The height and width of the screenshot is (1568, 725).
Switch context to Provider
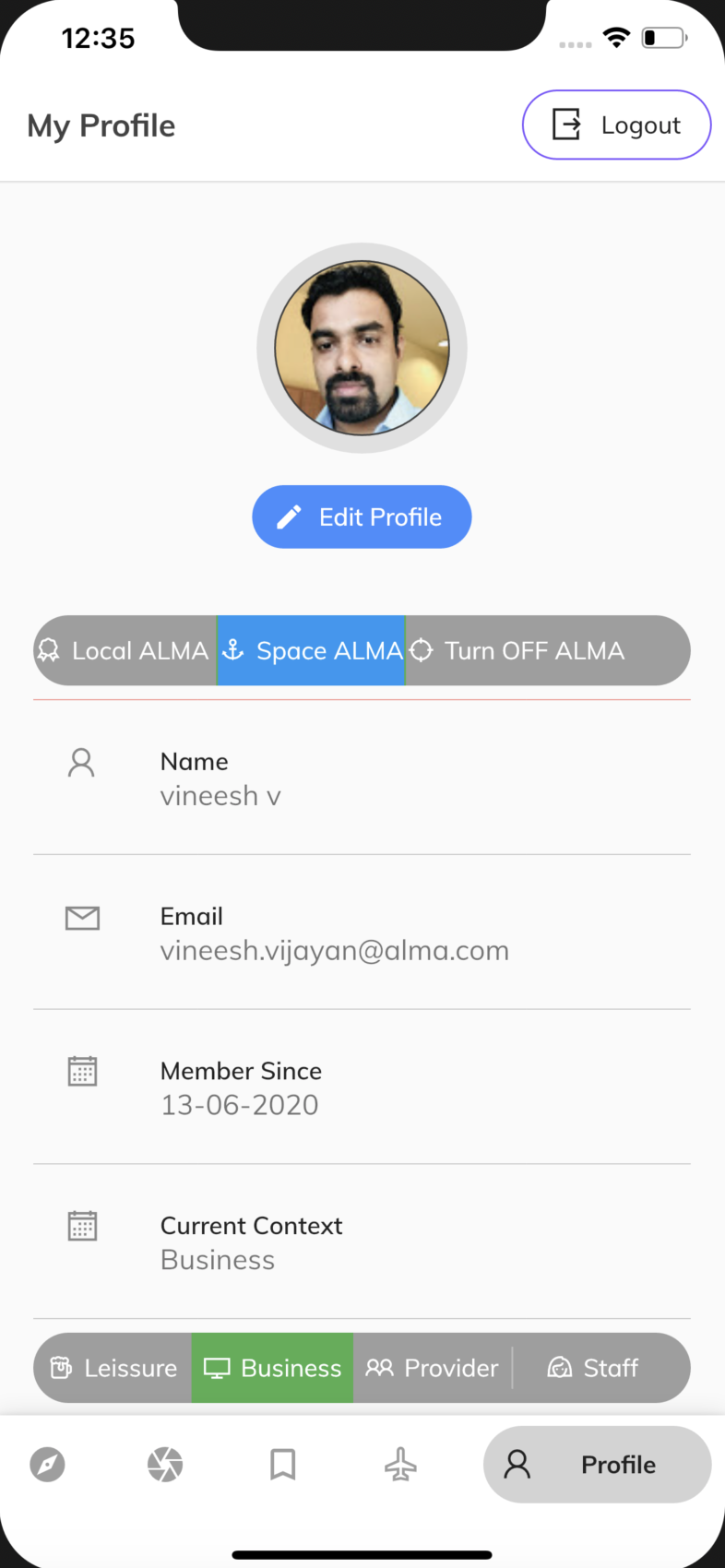click(x=432, y=1368)
